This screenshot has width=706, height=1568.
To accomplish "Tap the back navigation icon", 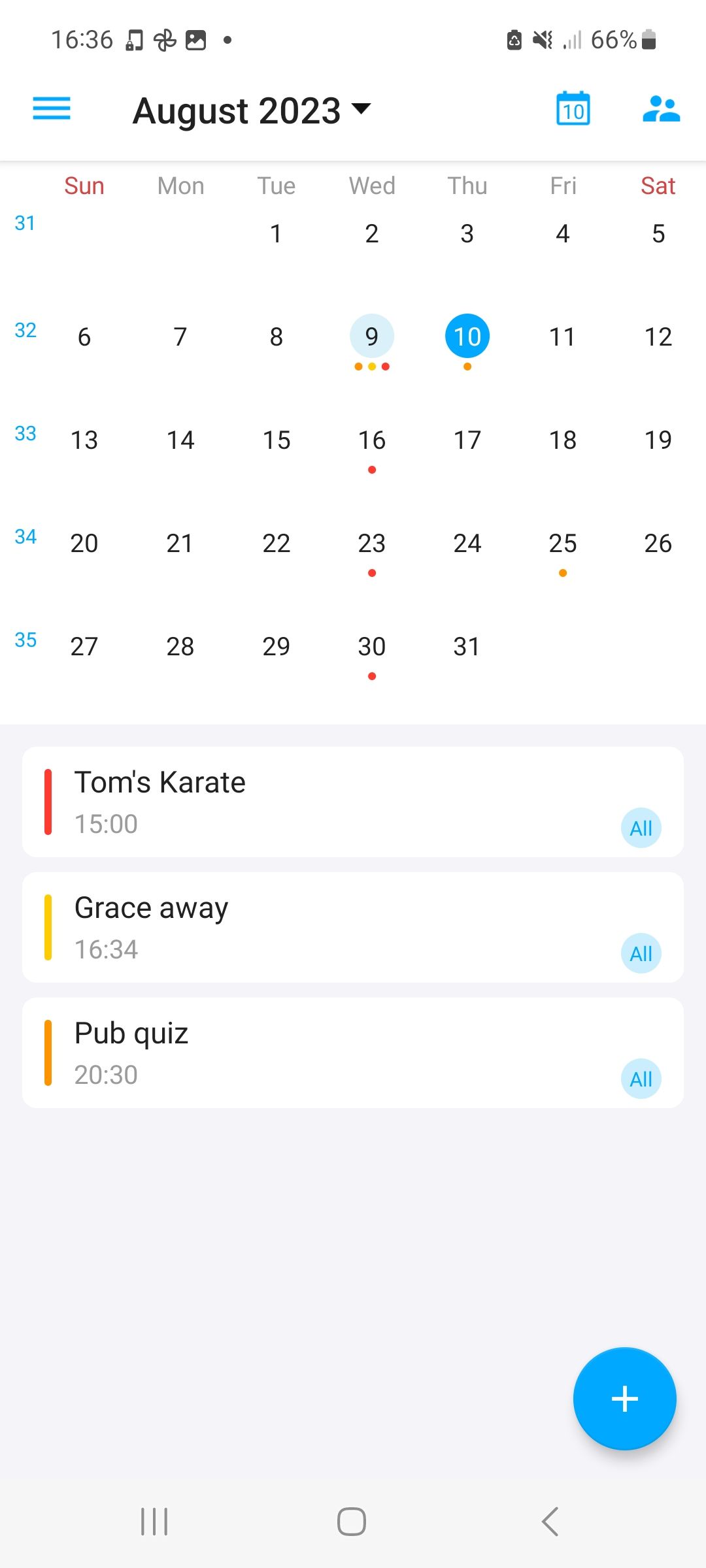I will click(549, 1520).
